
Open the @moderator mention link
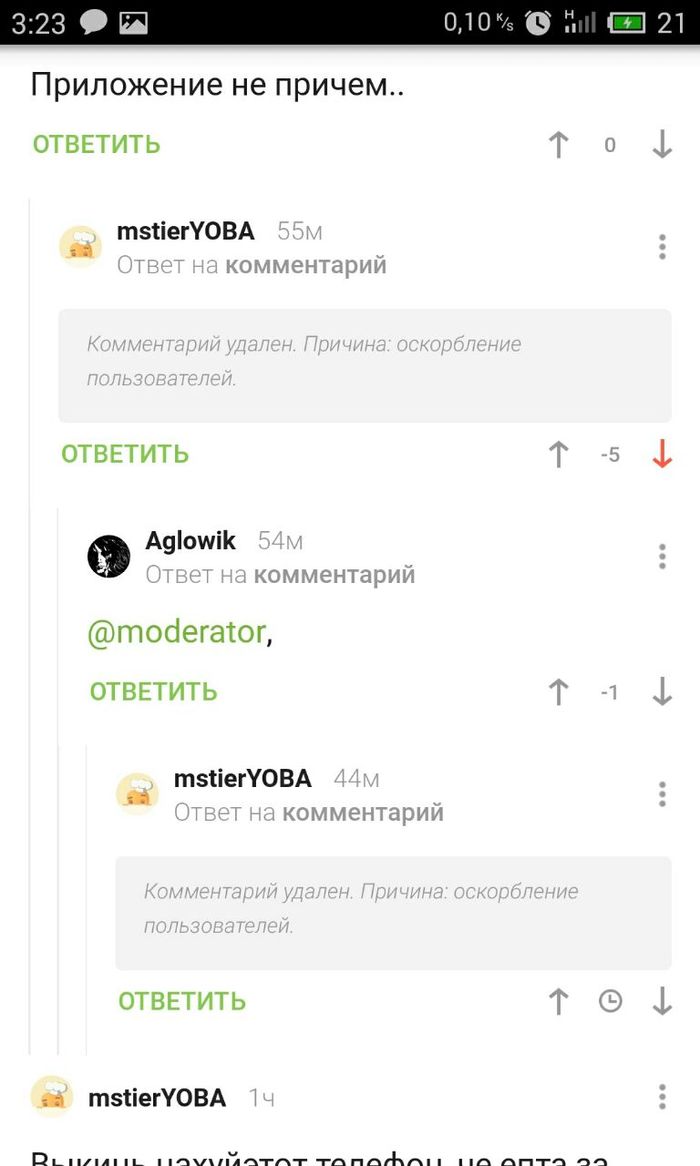[176, 632]
